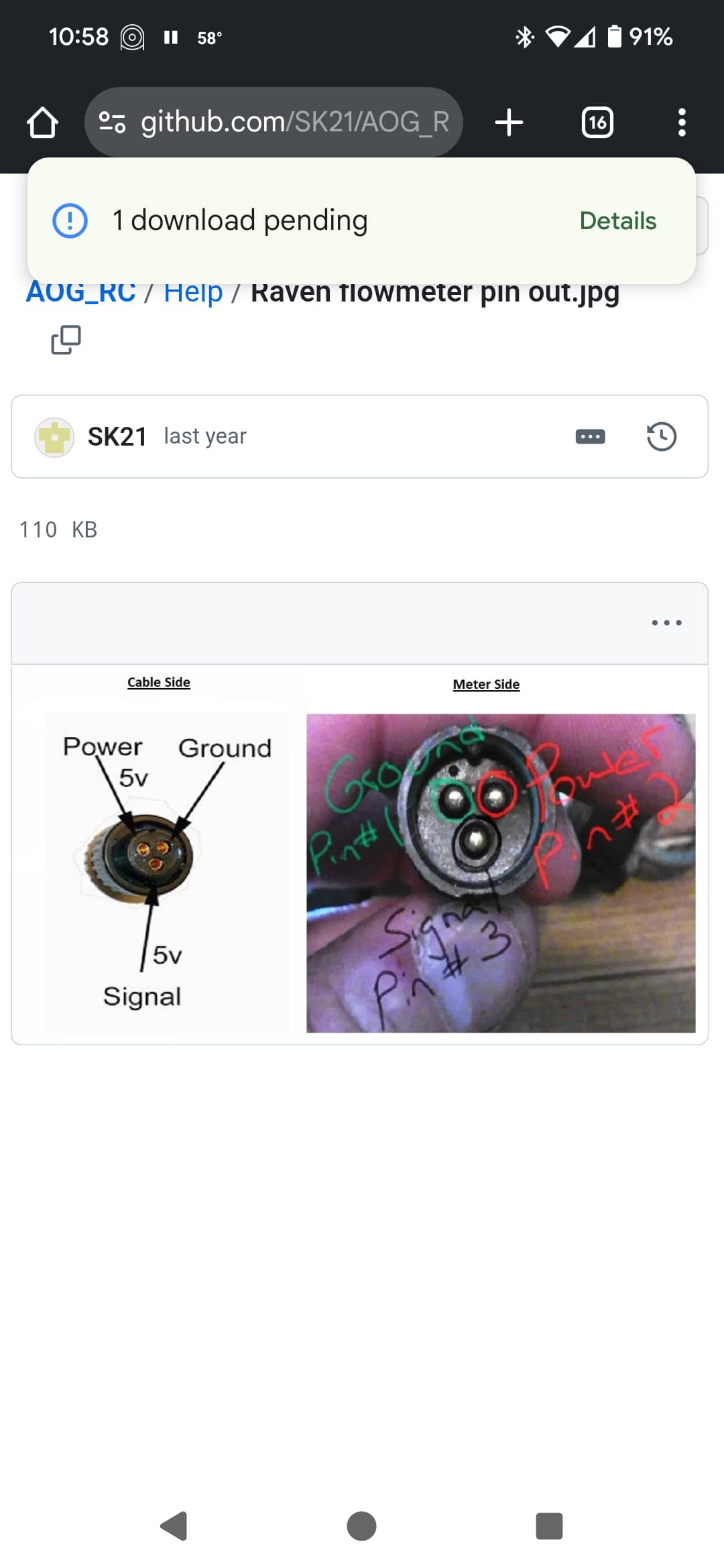Open a new browser tab
The width and height of the screenshot is (724, 1568).
(509, 123)
